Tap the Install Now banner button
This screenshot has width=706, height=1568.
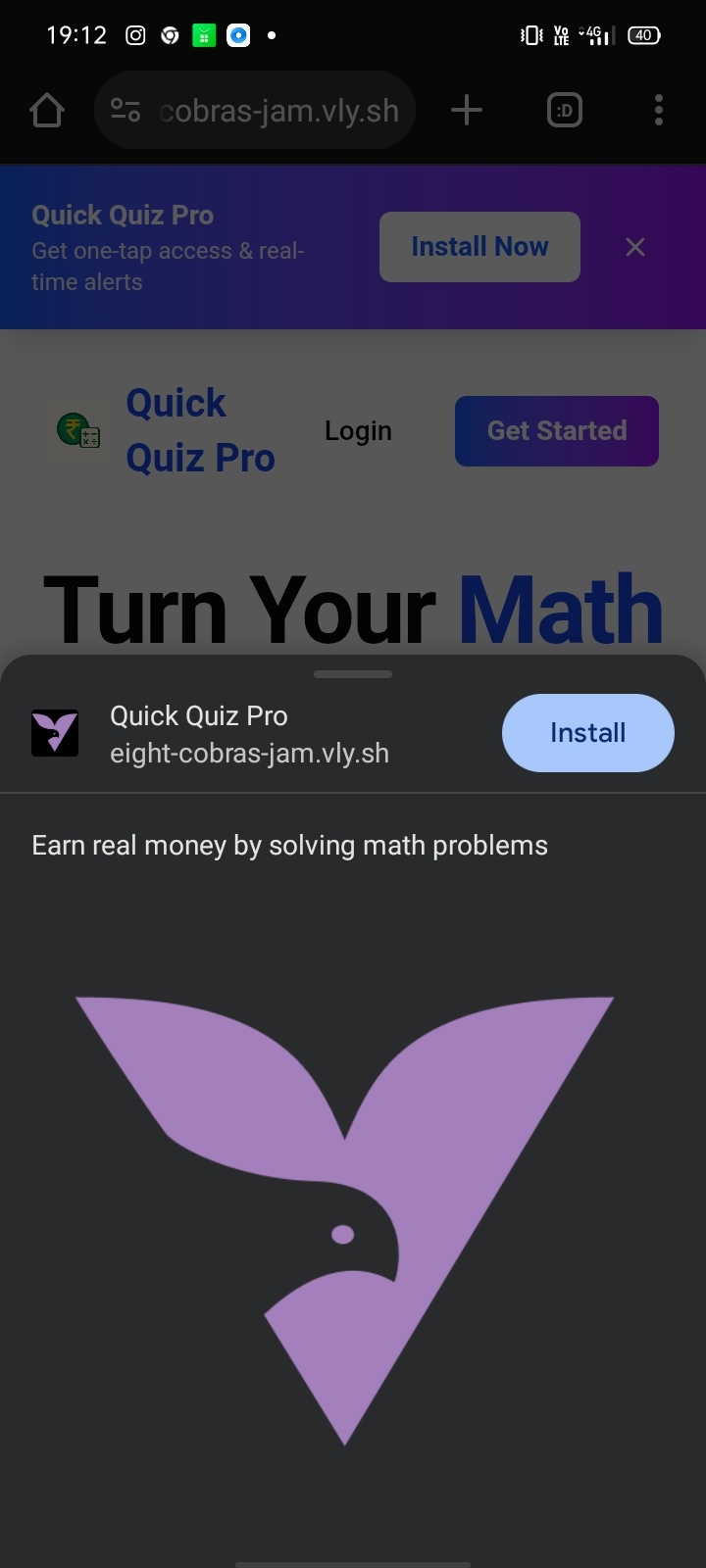click(479, 247)
